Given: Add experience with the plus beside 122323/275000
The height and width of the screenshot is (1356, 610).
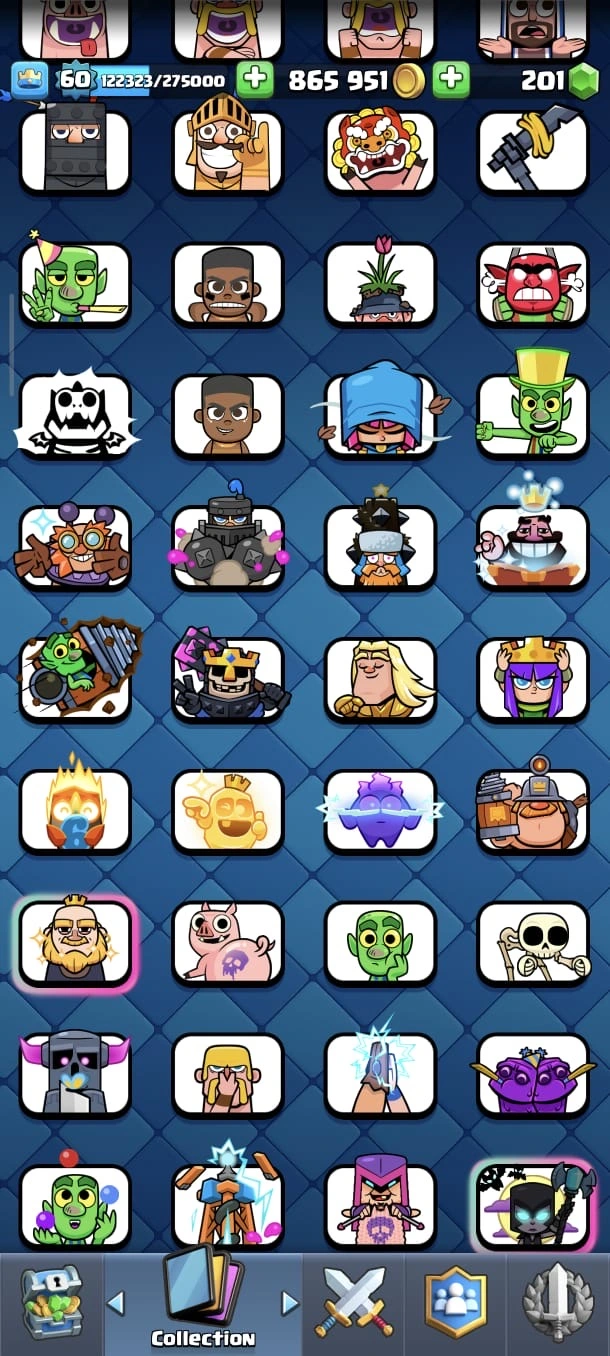Looking at the screenshot, I should pos(255,80).
